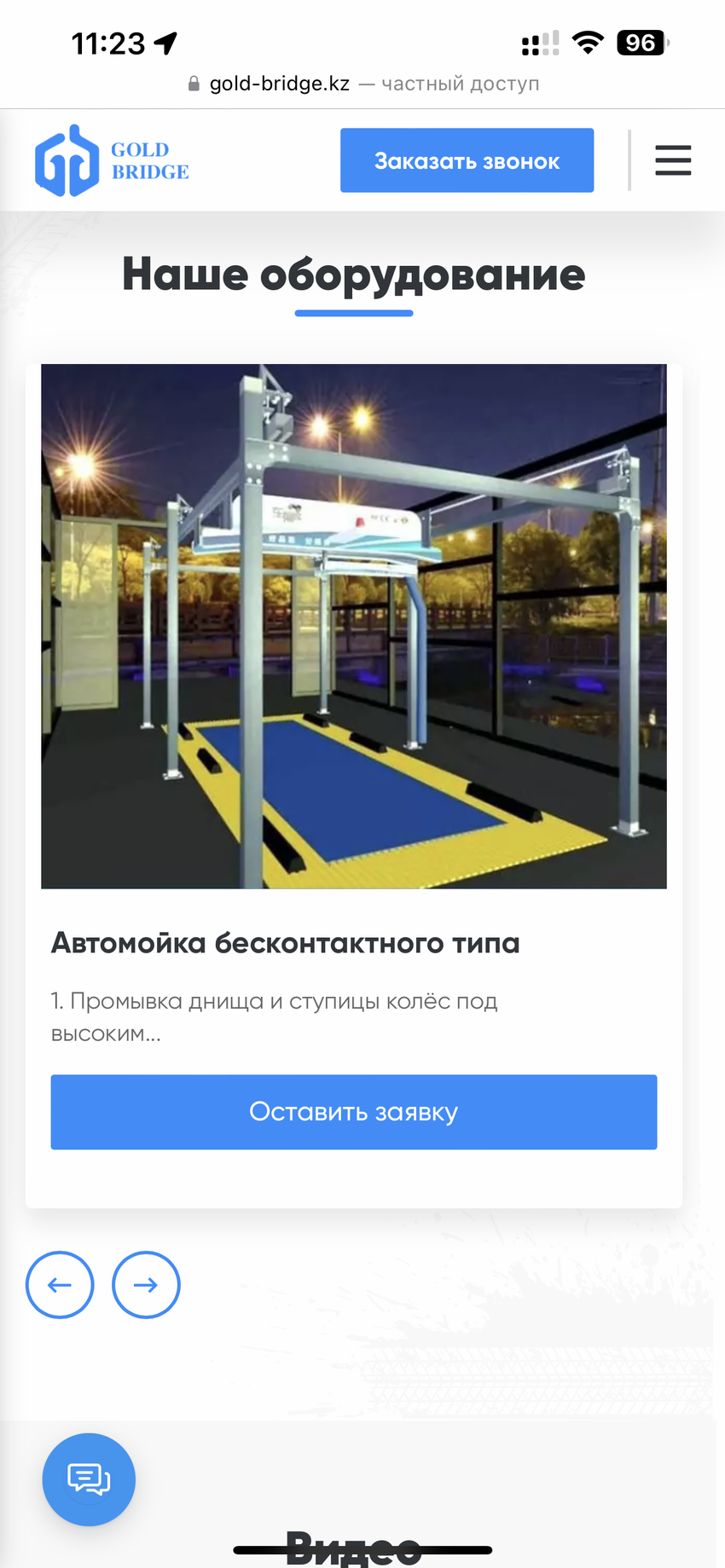The width and height of the screenshot is (725, 1568).
Task: Open the floating chat widget
Action: point(89,1479)
